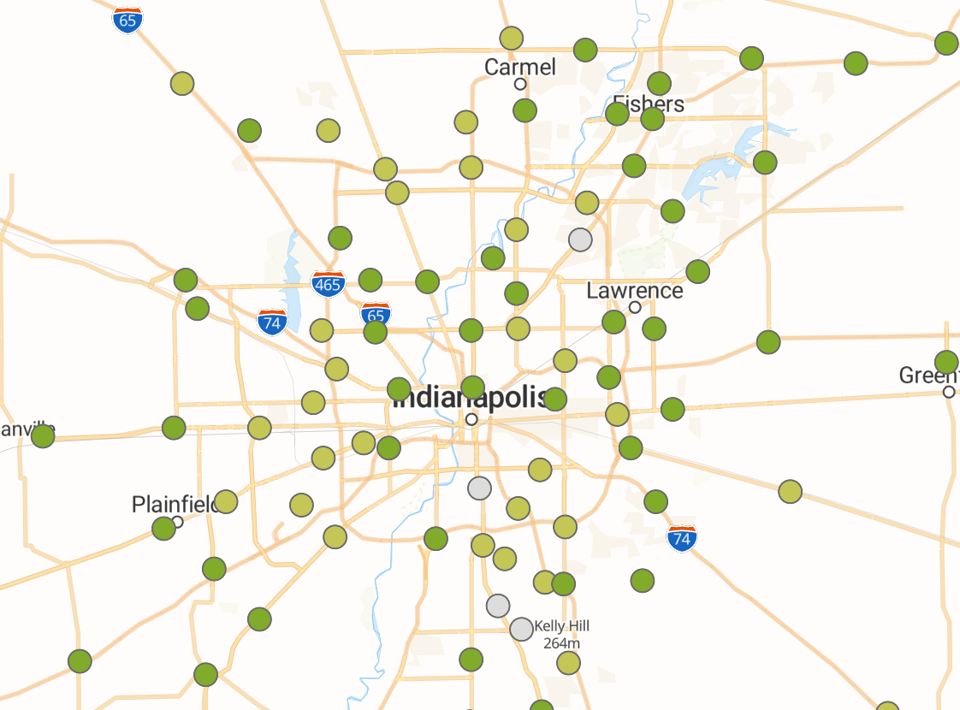
Task: Tap the gray marker northwest of Lawrence
Action: [580, 239]
